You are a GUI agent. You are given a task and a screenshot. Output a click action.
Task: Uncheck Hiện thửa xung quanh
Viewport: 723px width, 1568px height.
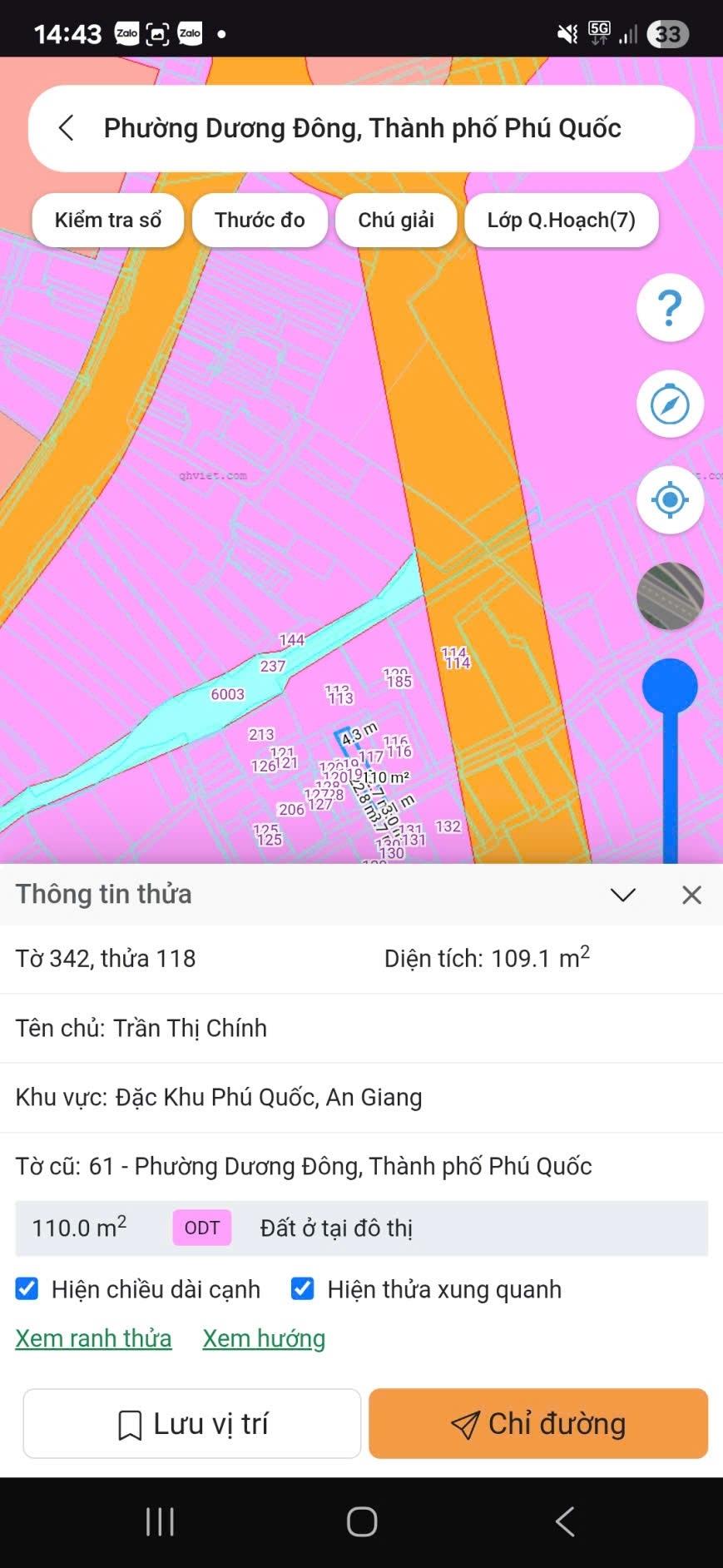pyautogui.click(x=303, y=1289)
